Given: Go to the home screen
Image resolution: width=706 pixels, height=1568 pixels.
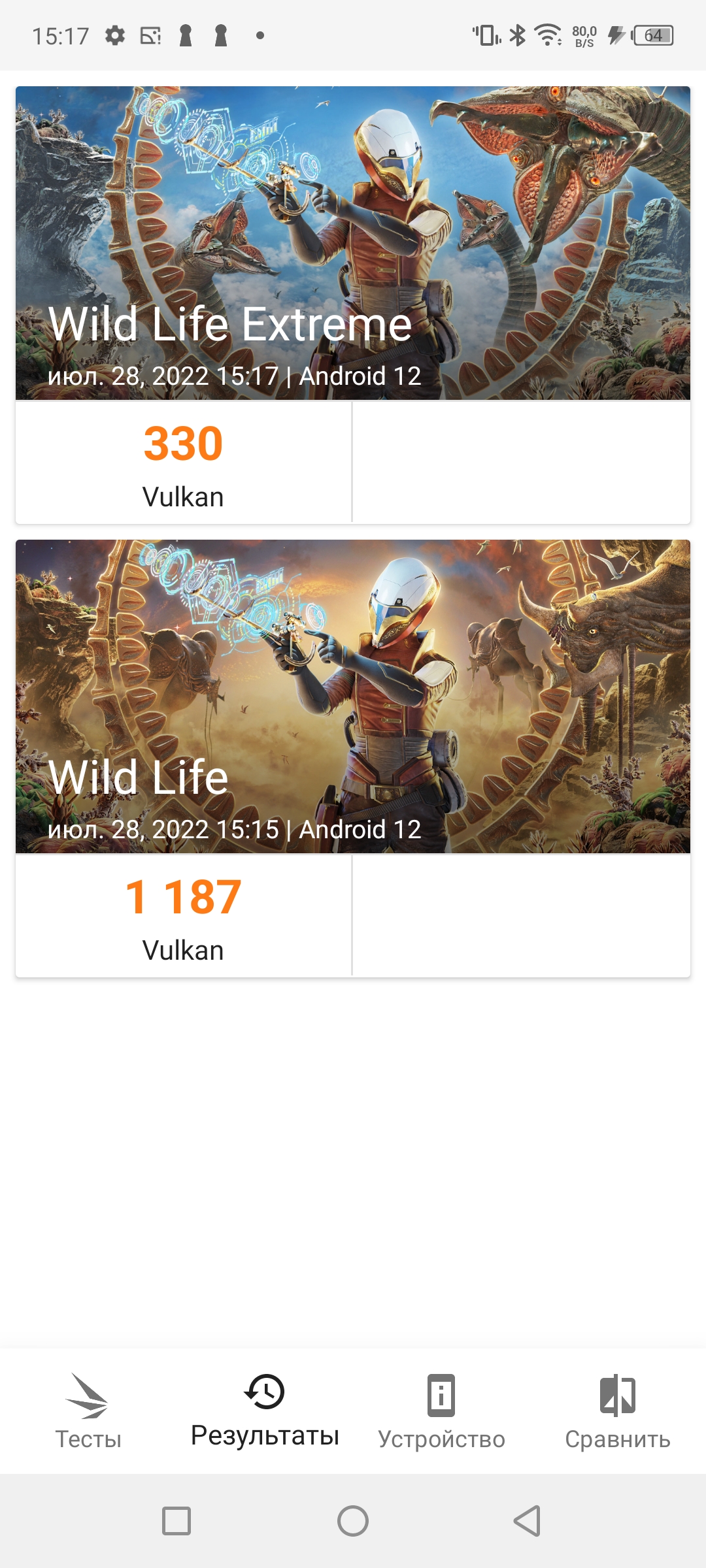Looking at the screenshot, I should (x=353, y=1521).
